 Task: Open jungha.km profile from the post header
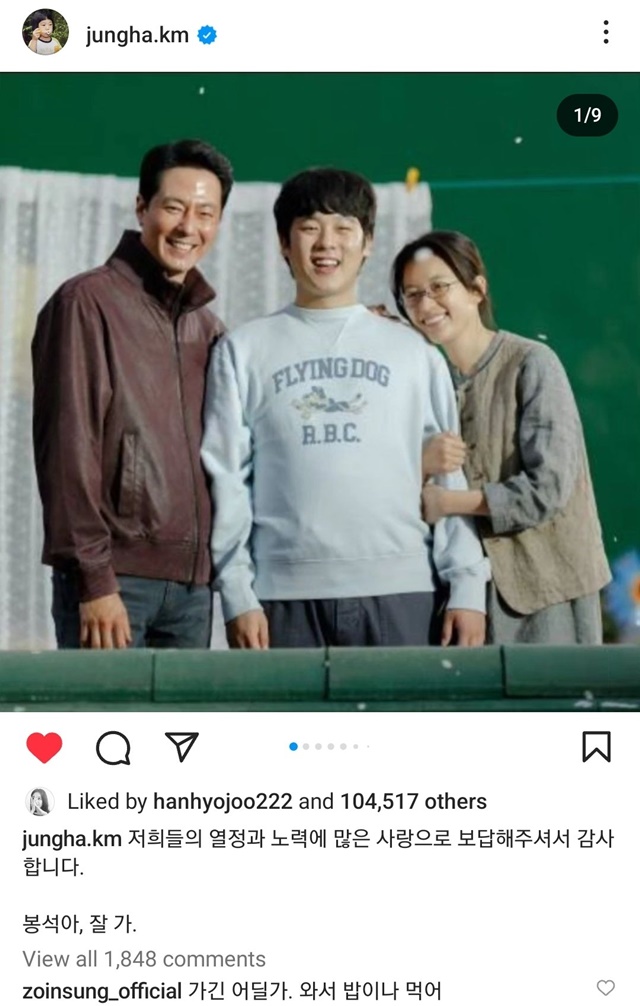[137, 35]
